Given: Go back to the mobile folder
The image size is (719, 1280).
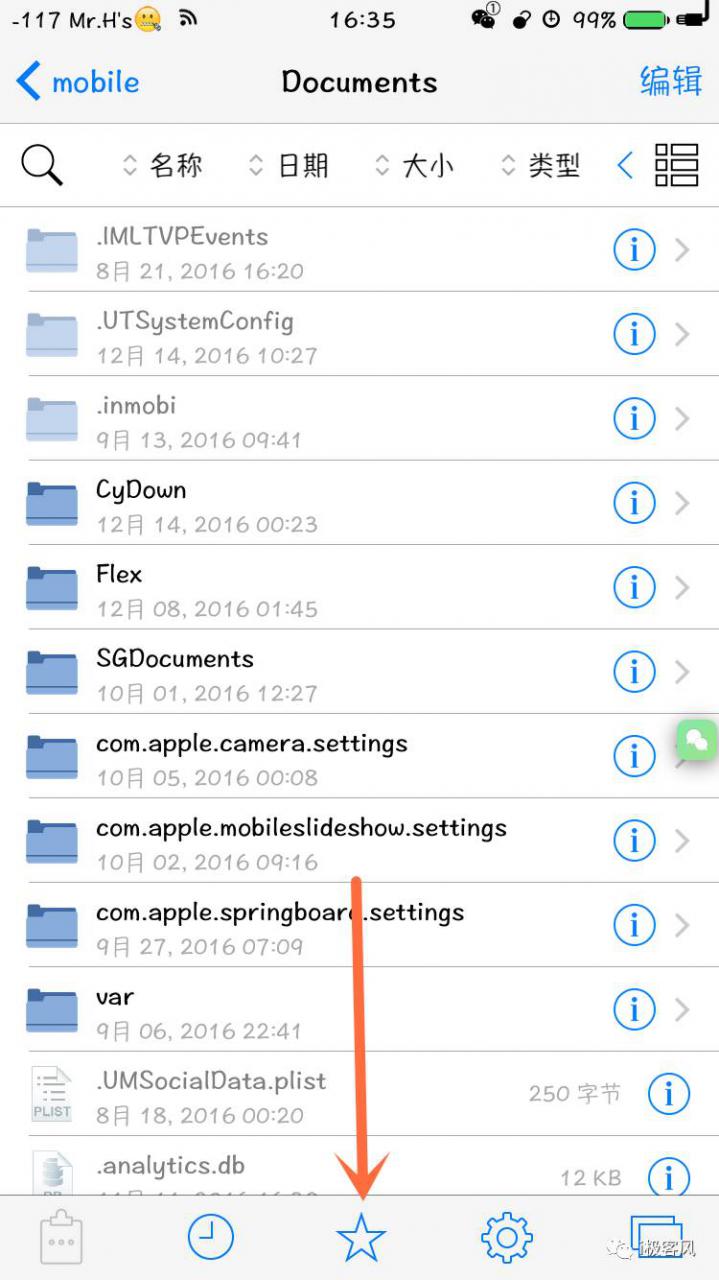Looking at the screenshot, I should [x=78, y=82].
